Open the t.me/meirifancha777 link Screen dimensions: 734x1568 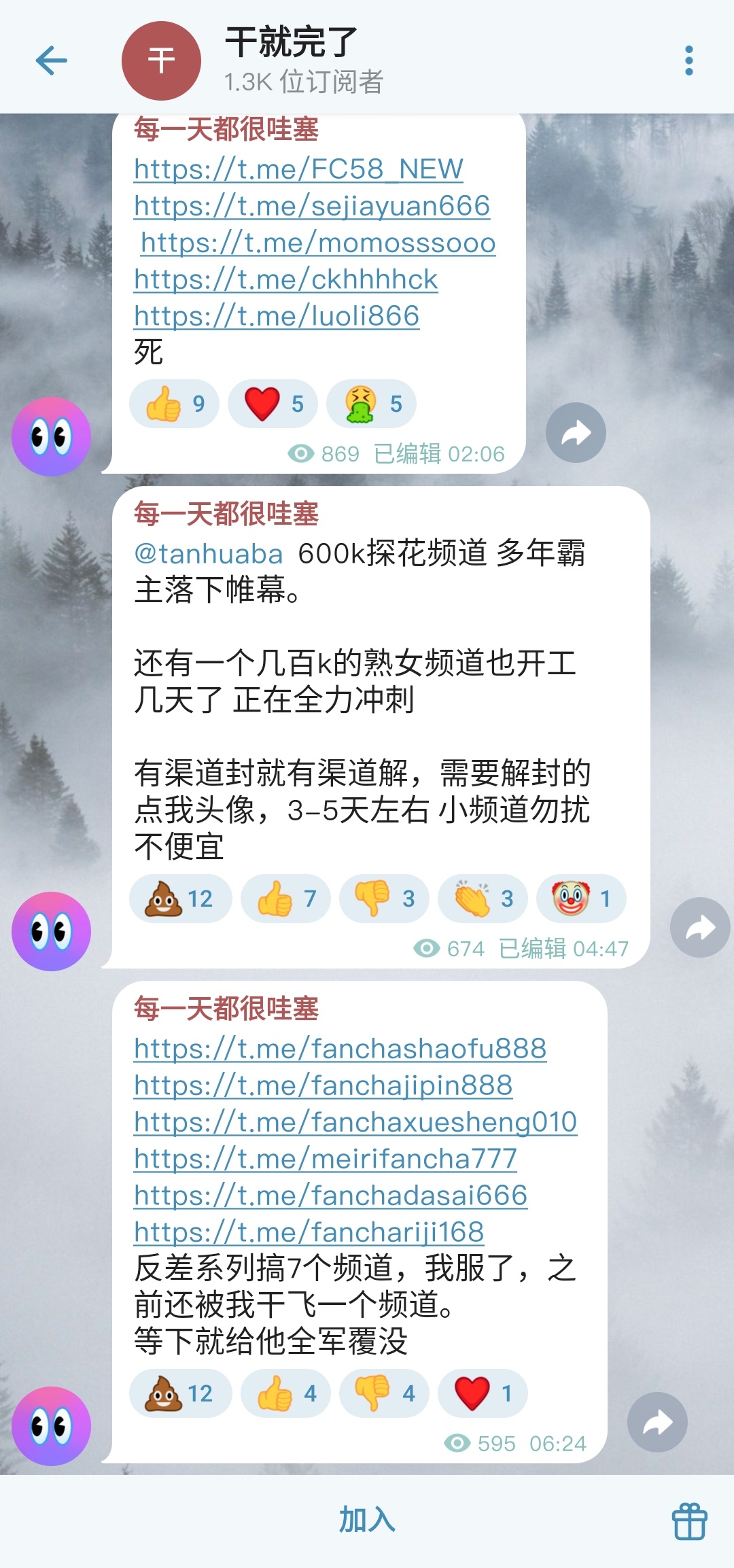click(x=325, y=1158)
